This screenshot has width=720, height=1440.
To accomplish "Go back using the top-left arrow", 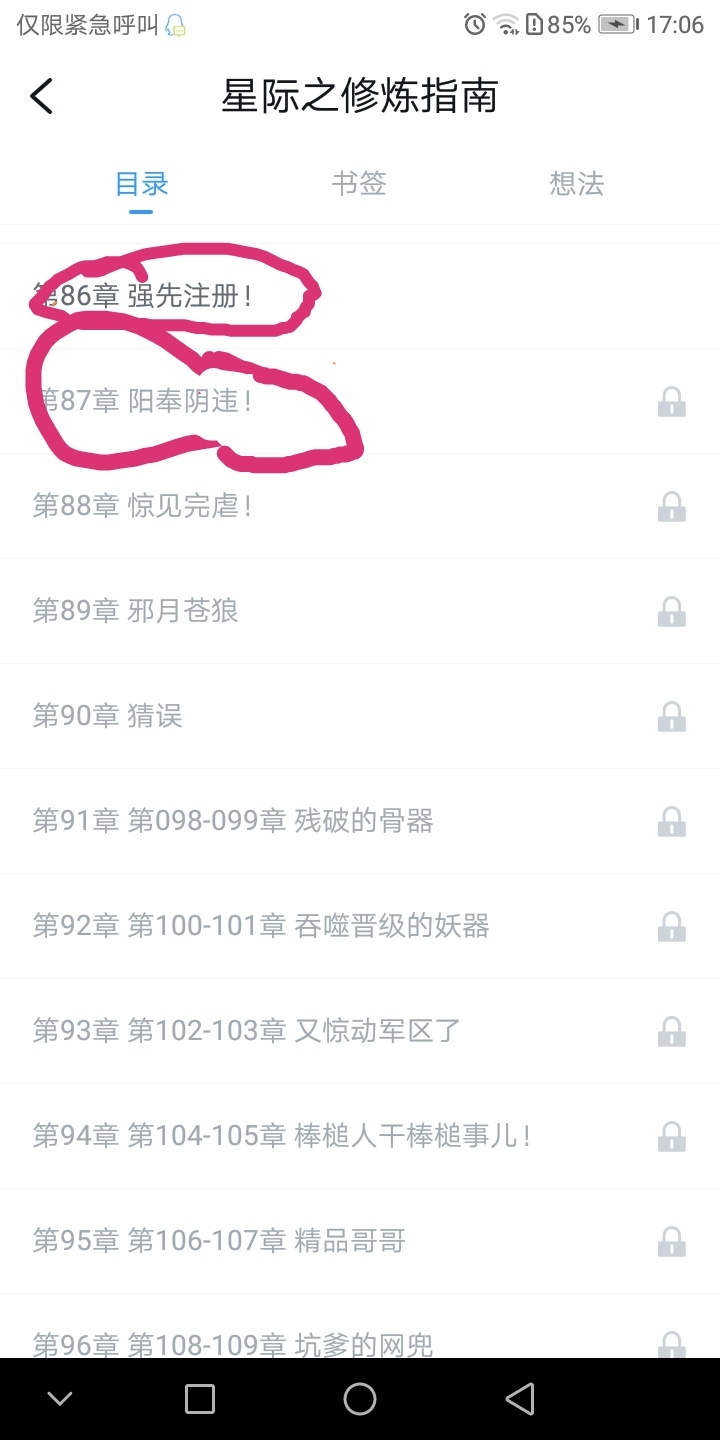I will click(41, 97).
